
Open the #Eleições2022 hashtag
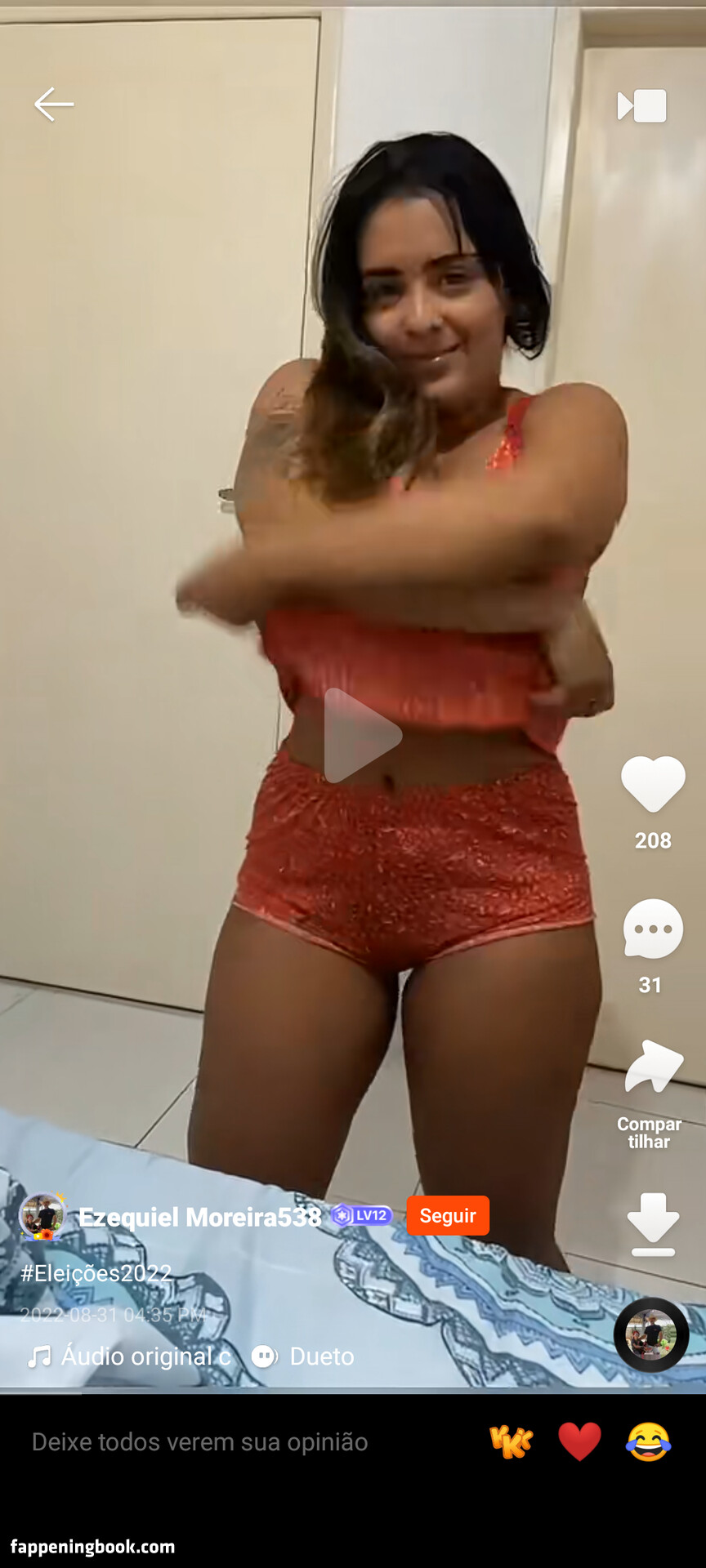click(x=96, y=1272)
